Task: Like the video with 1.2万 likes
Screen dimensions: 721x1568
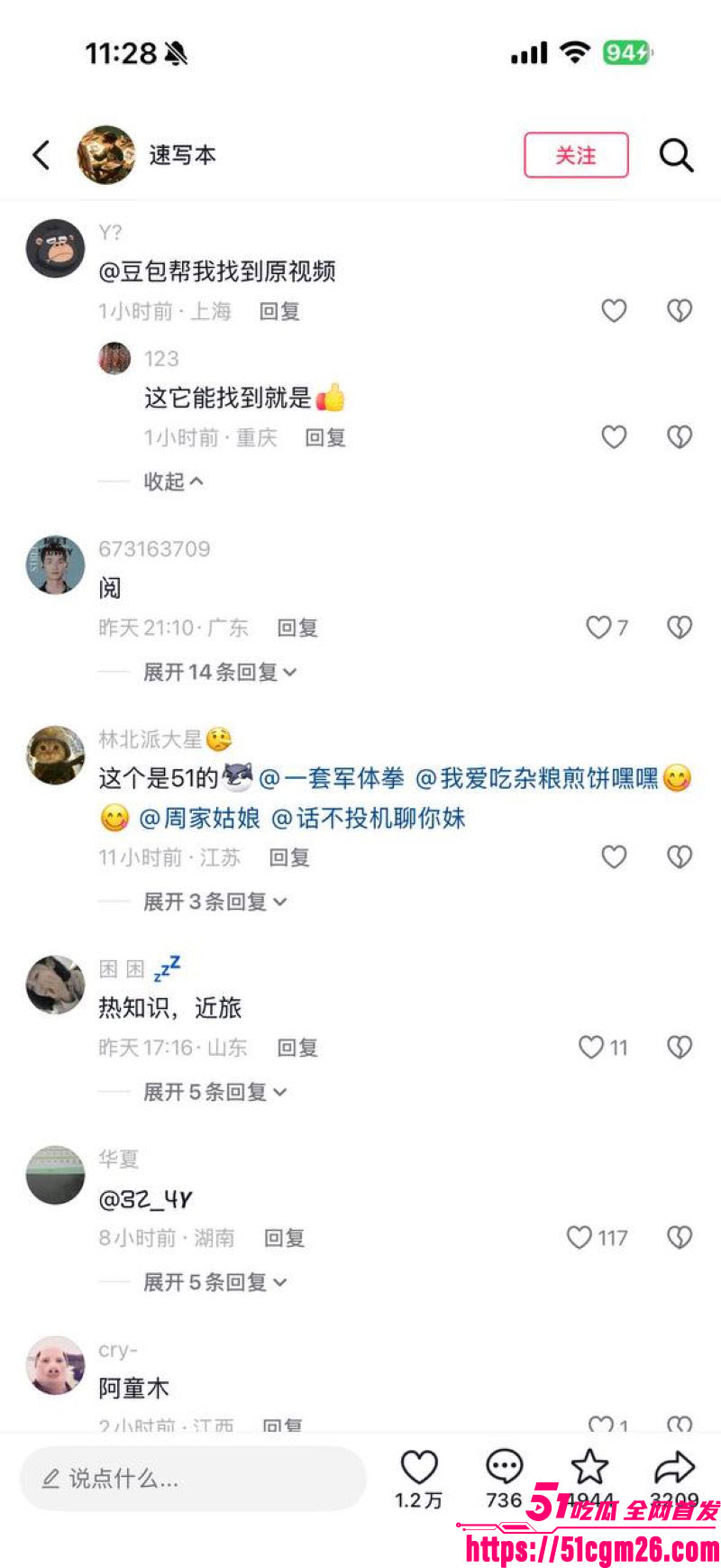Action: 419,1478
